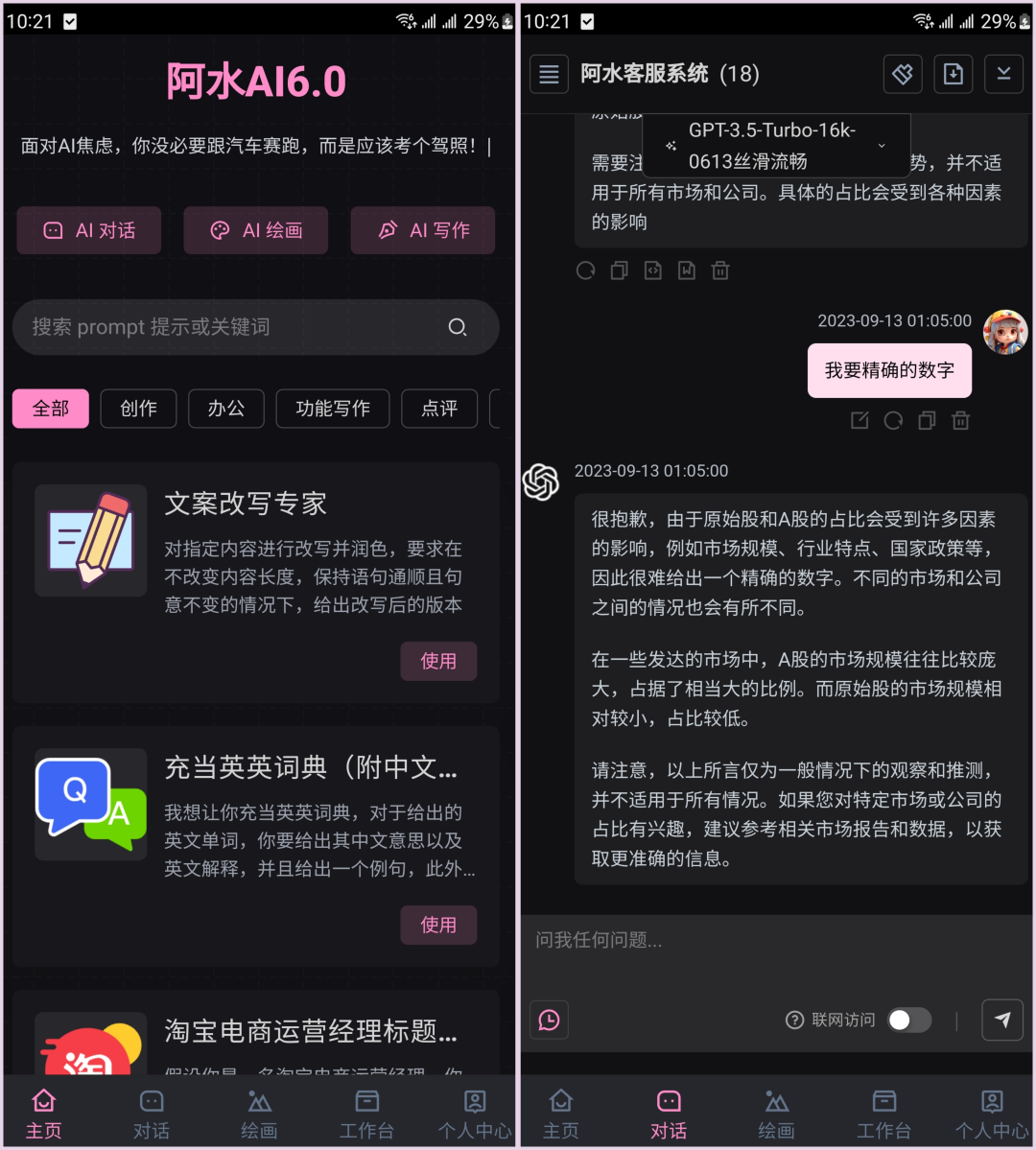Use the 充当英英词典 prompt

[438, 925]
